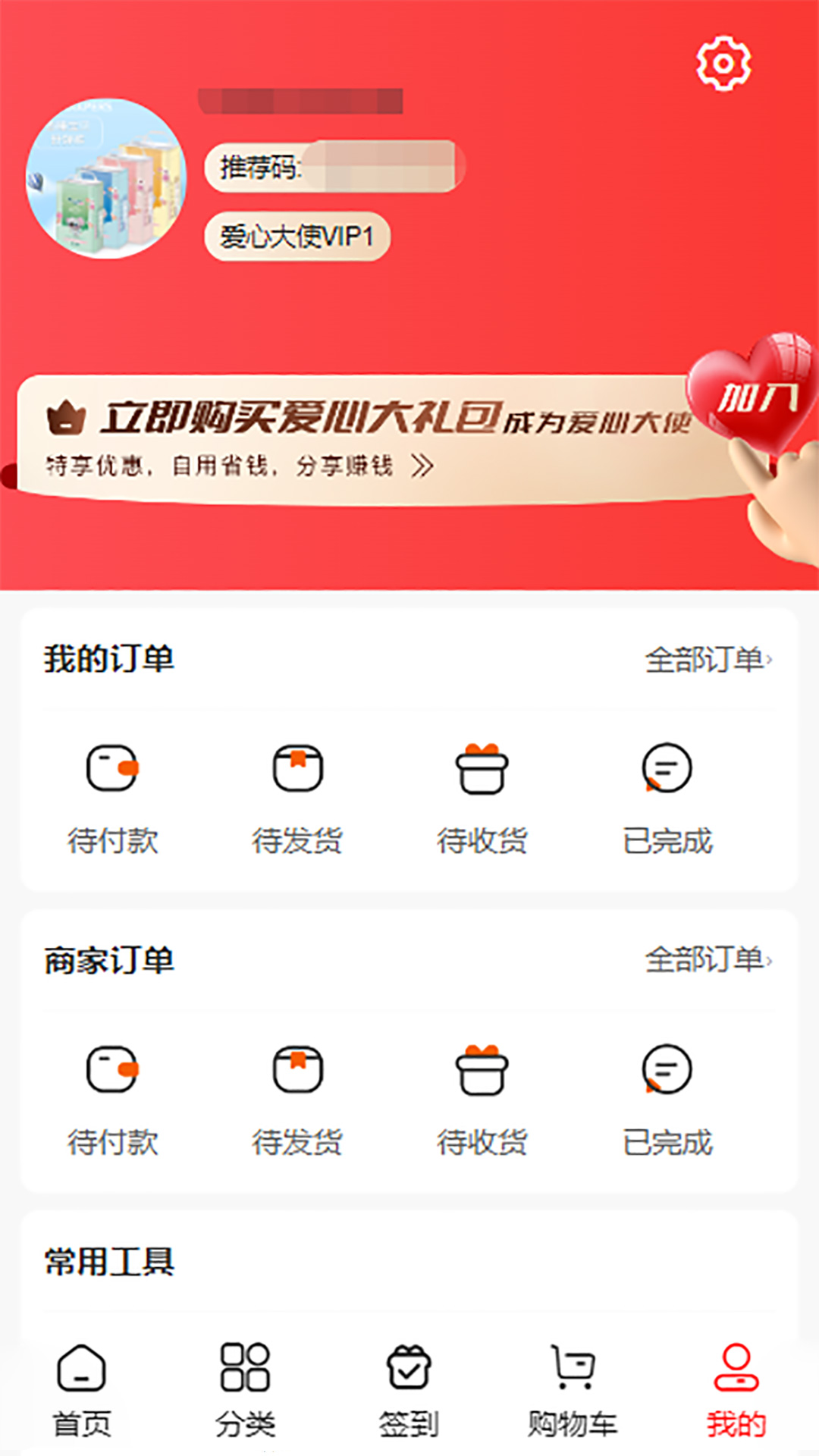This screenshot has height=1456, width=819.
Task: Open 已完成 in 商家订单
Action: [x=667, y=1098]
